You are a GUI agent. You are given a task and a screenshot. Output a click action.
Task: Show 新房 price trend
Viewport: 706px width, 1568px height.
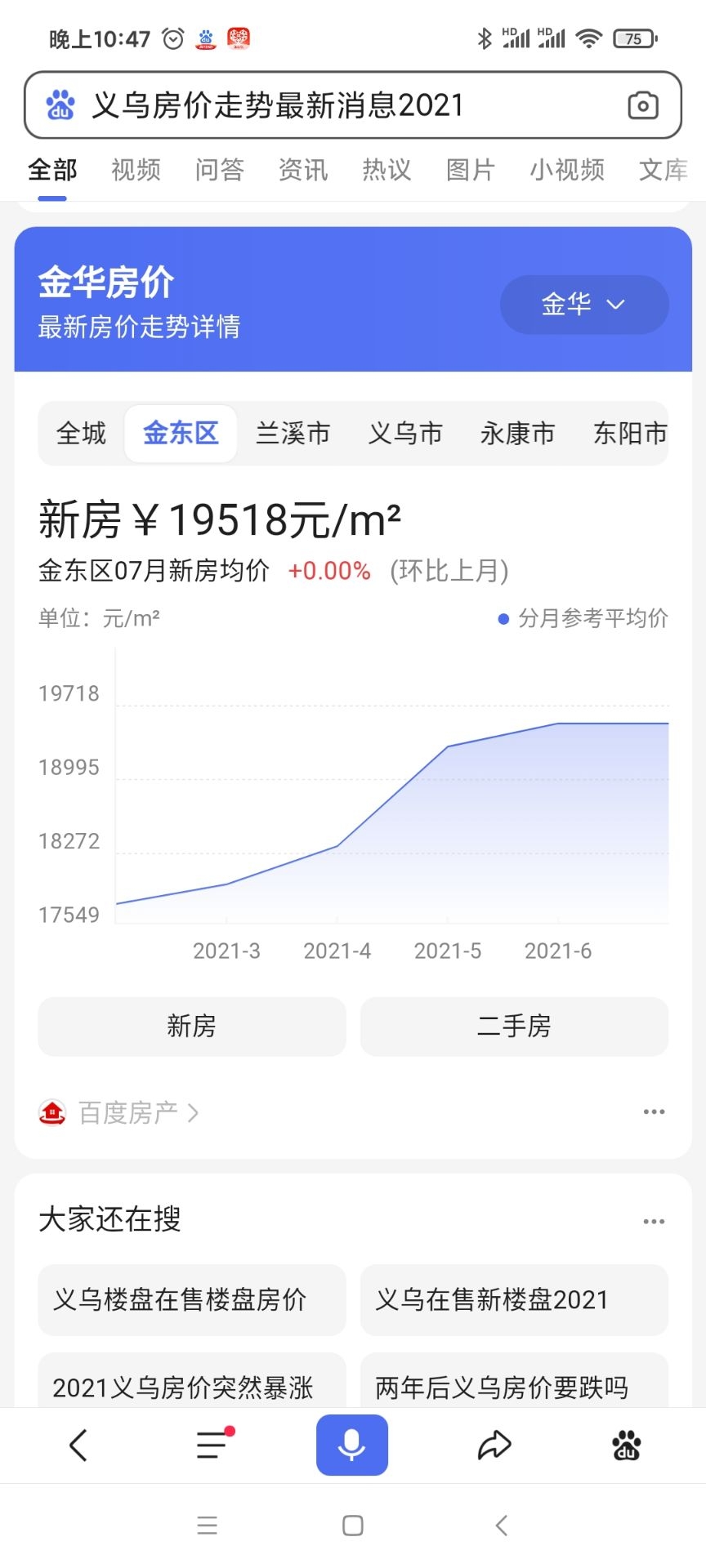click(191, 1026)
